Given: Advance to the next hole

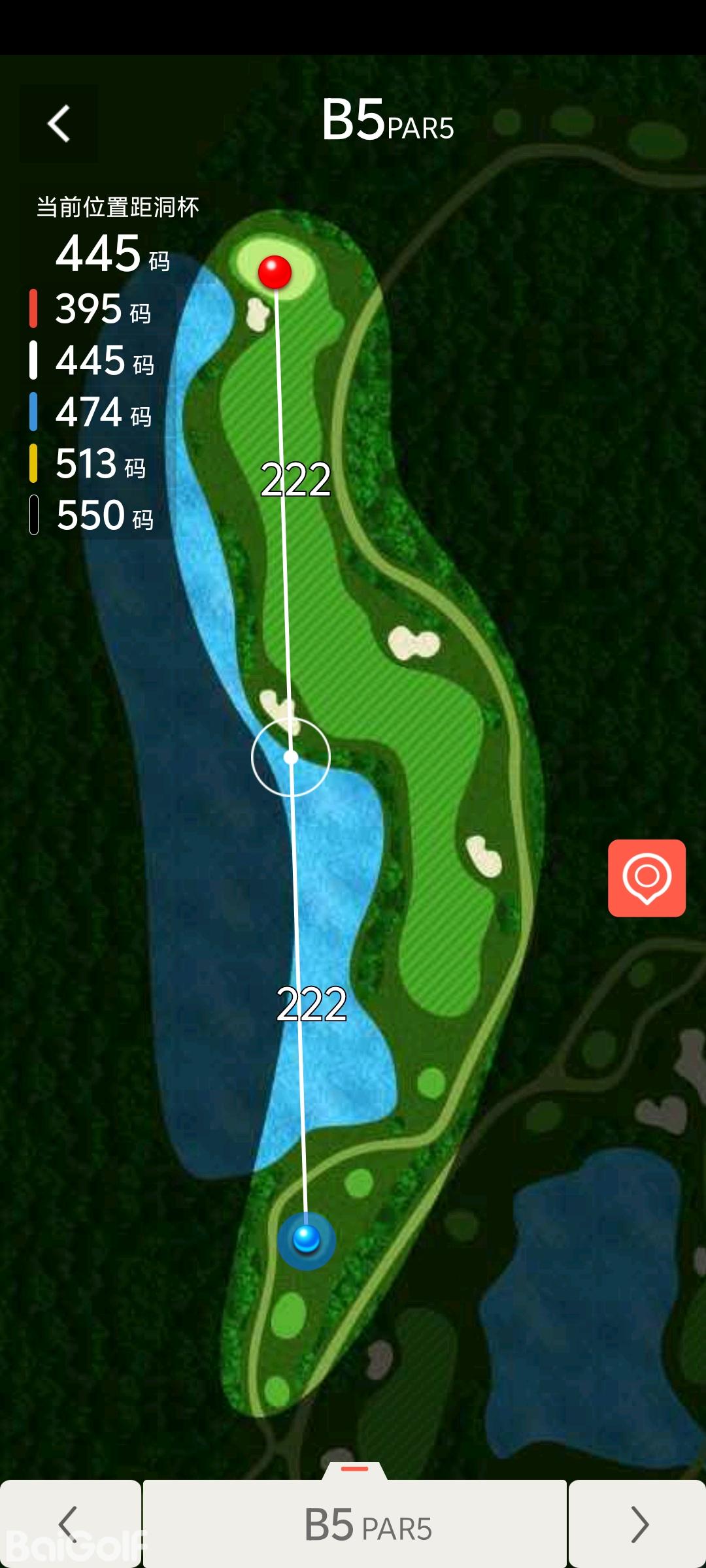Looking at the screenshot, I should tap(638, 1524).
